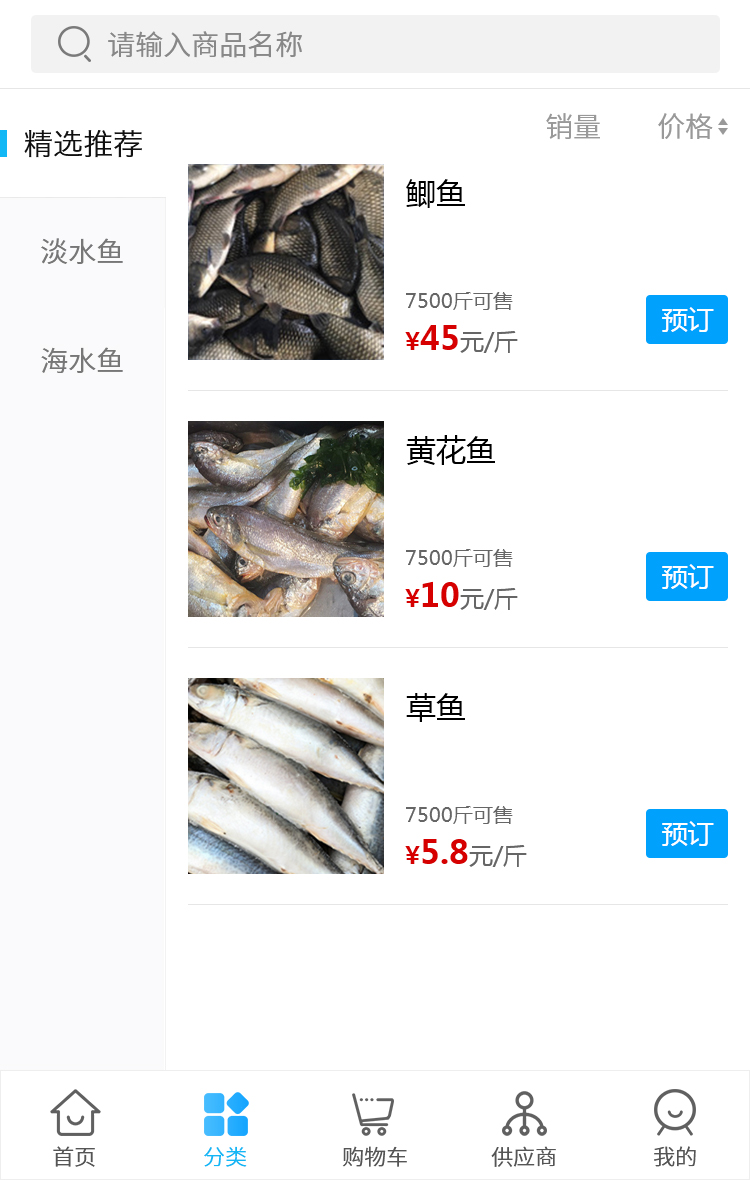This screenshot has width=750, height=1180.
Task: Switch to the 供应商 tab
Action: coord(524,1127)
